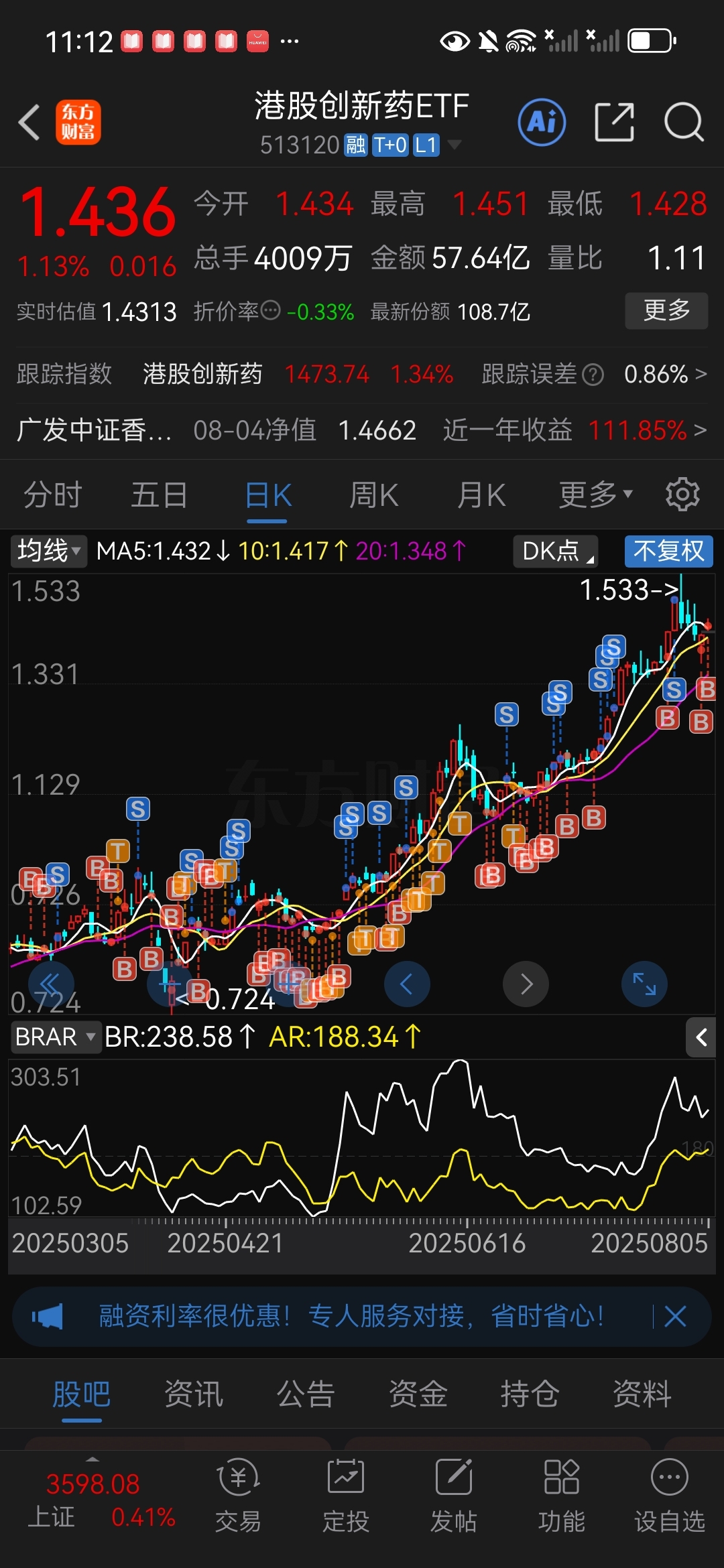
Task: Expand the chart to fullscreen
Action: tap(644, 984)
